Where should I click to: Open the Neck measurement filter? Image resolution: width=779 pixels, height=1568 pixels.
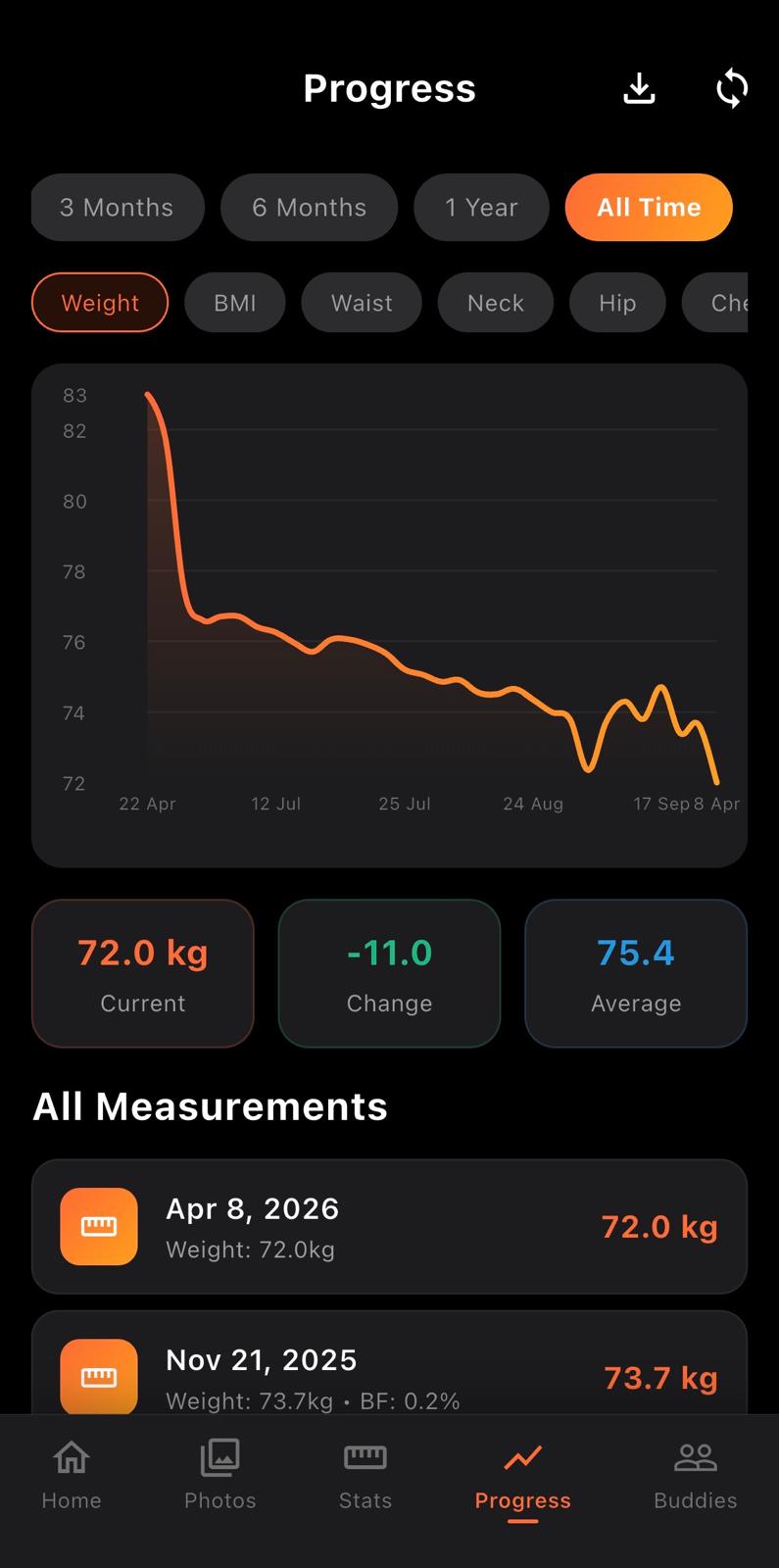[x=495, y=302]
